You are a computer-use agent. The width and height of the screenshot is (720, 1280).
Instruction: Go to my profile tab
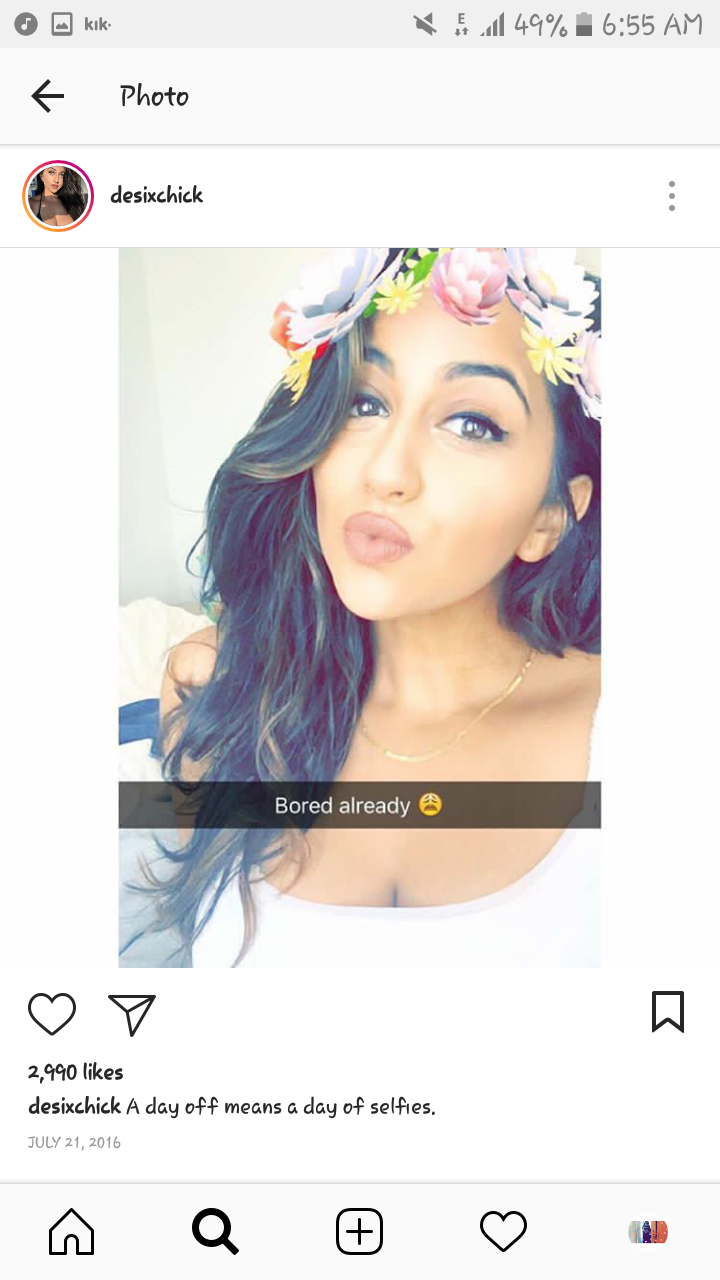[647, 1231]
